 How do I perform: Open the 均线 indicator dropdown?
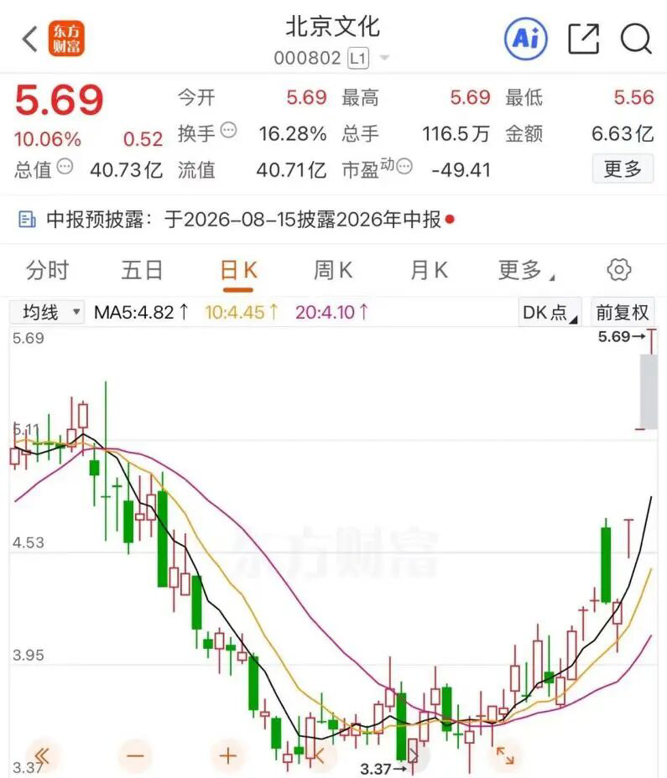click(x=48, y=312)
